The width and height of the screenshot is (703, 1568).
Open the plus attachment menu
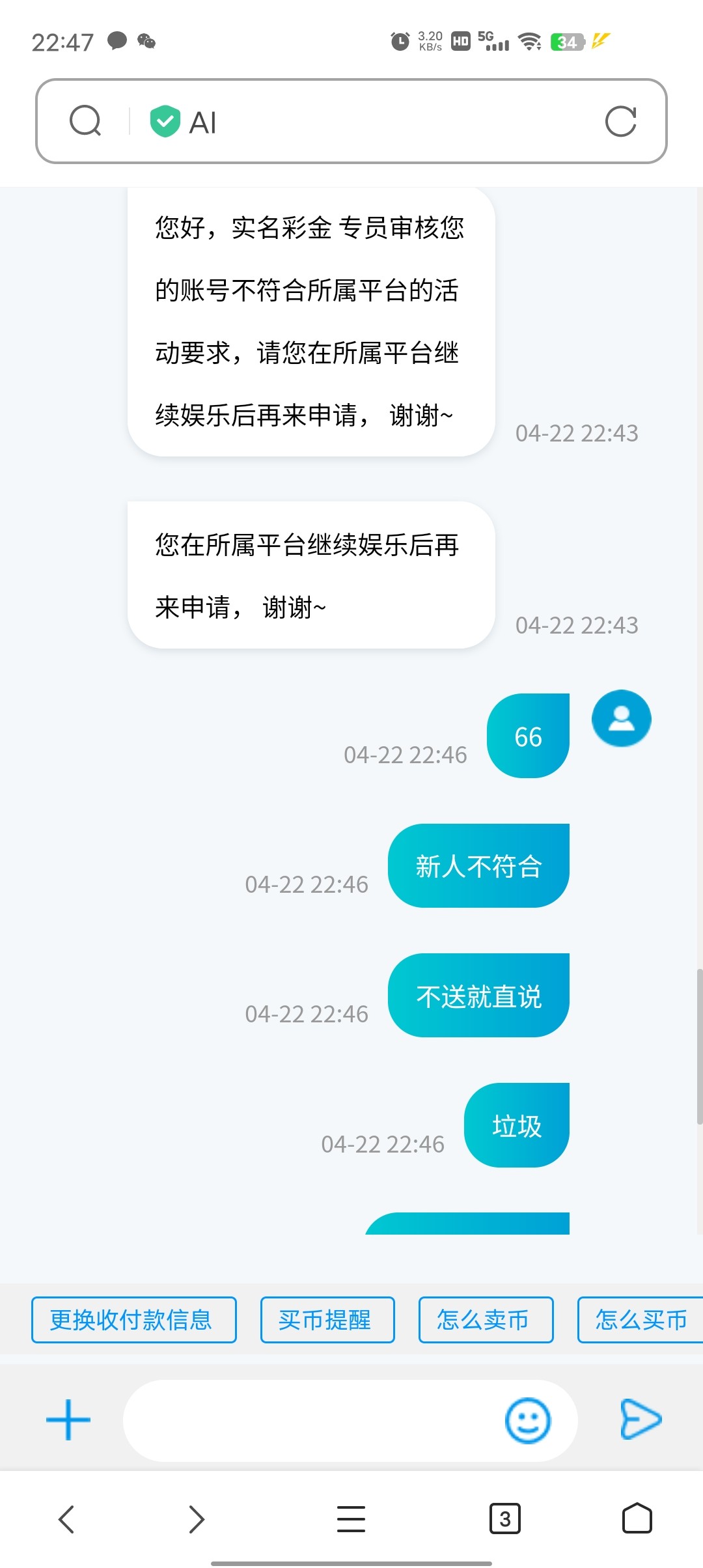68,1420
